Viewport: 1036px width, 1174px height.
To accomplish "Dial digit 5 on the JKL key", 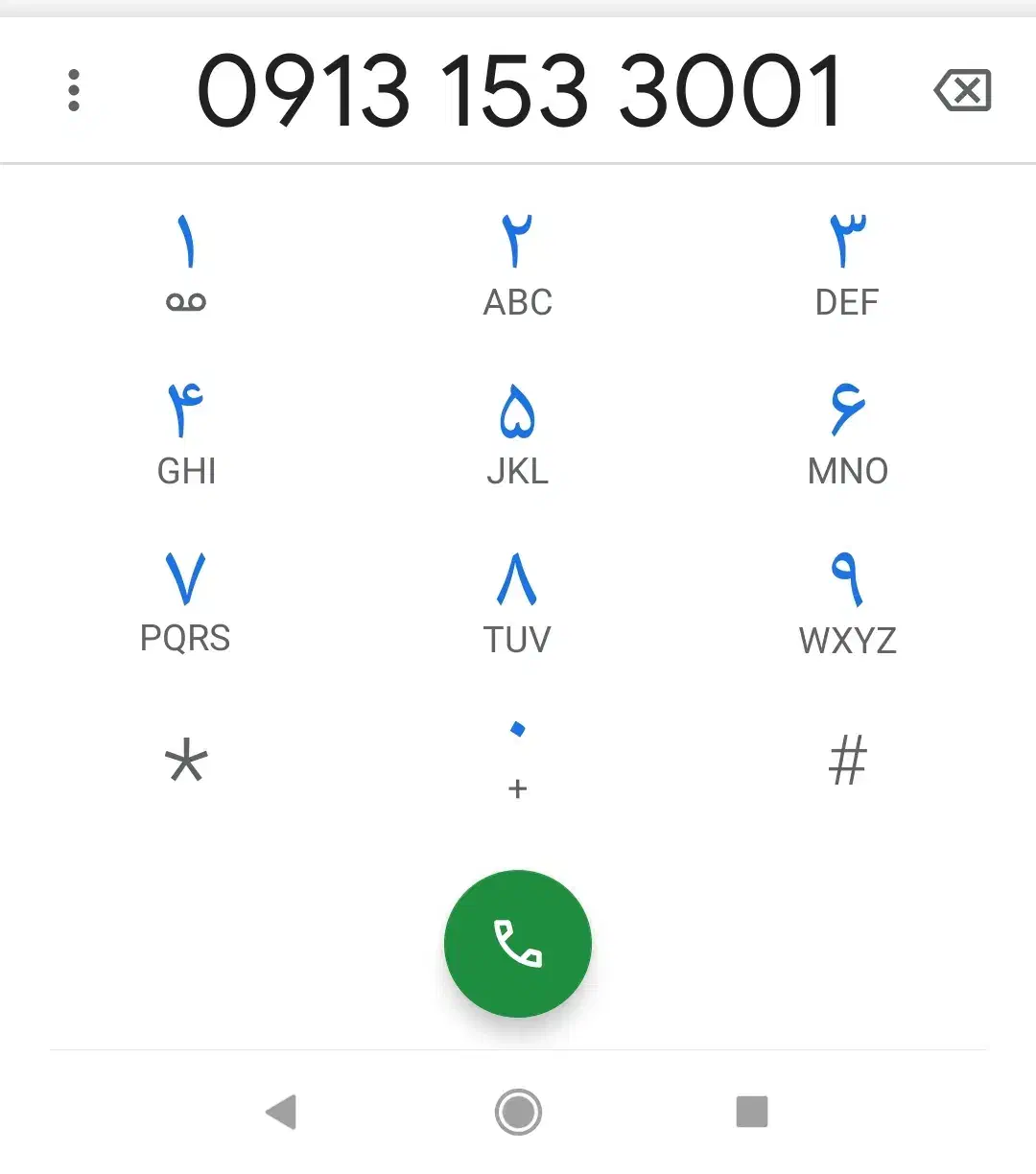I will pos(517,434).
